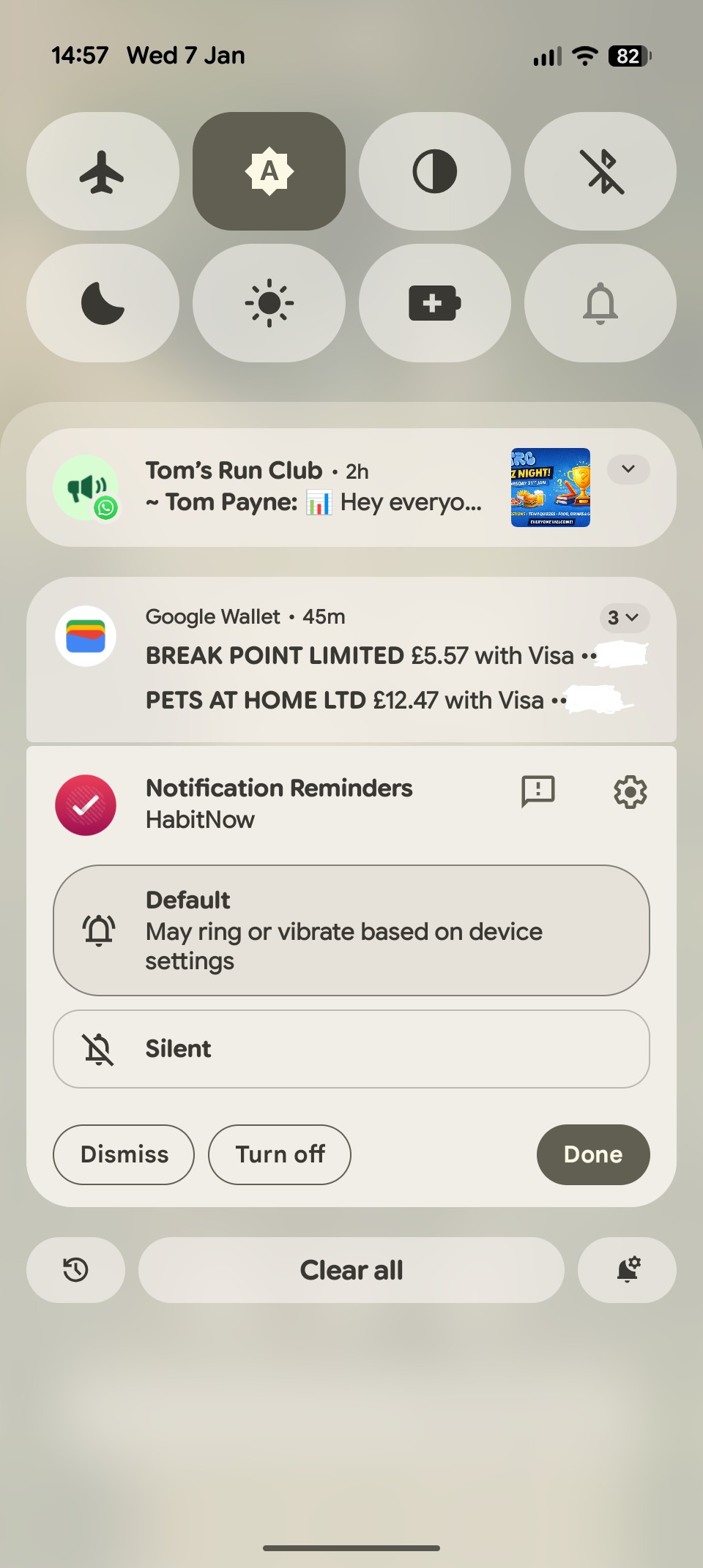Open Tom's Run Club WhatsApp notification
This screenshot has height=1568, width=703.
coord(315,488)
